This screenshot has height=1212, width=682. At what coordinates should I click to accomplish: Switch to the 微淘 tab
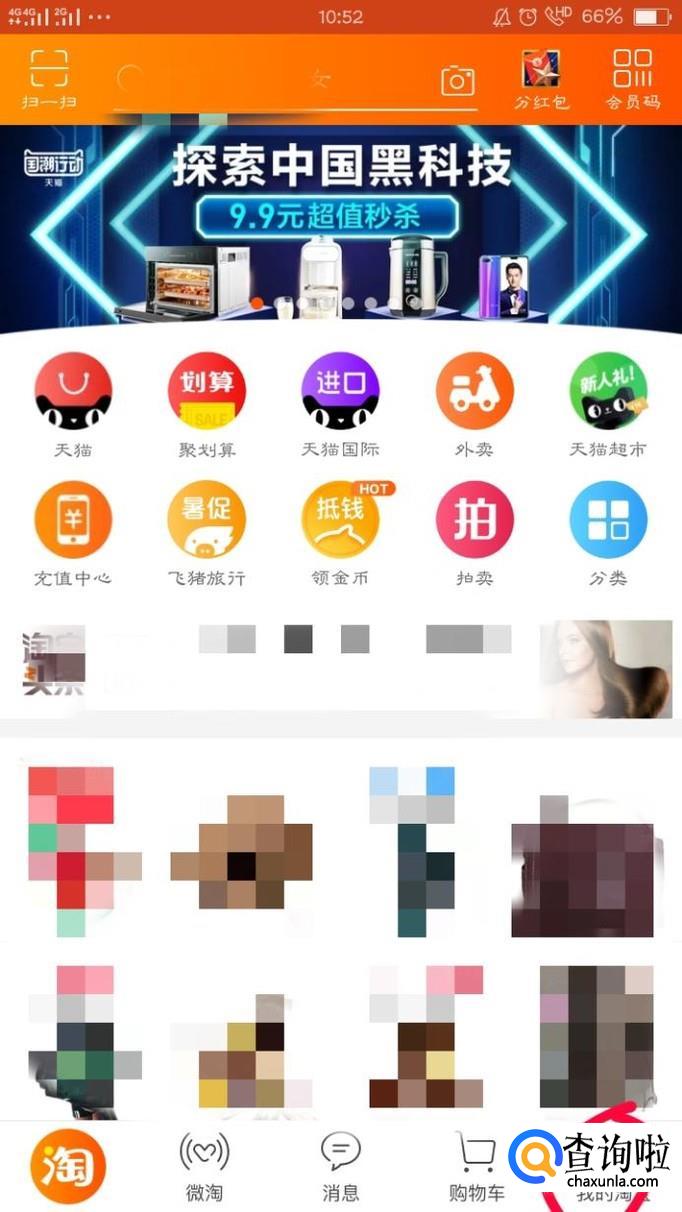coord(204,1166)
